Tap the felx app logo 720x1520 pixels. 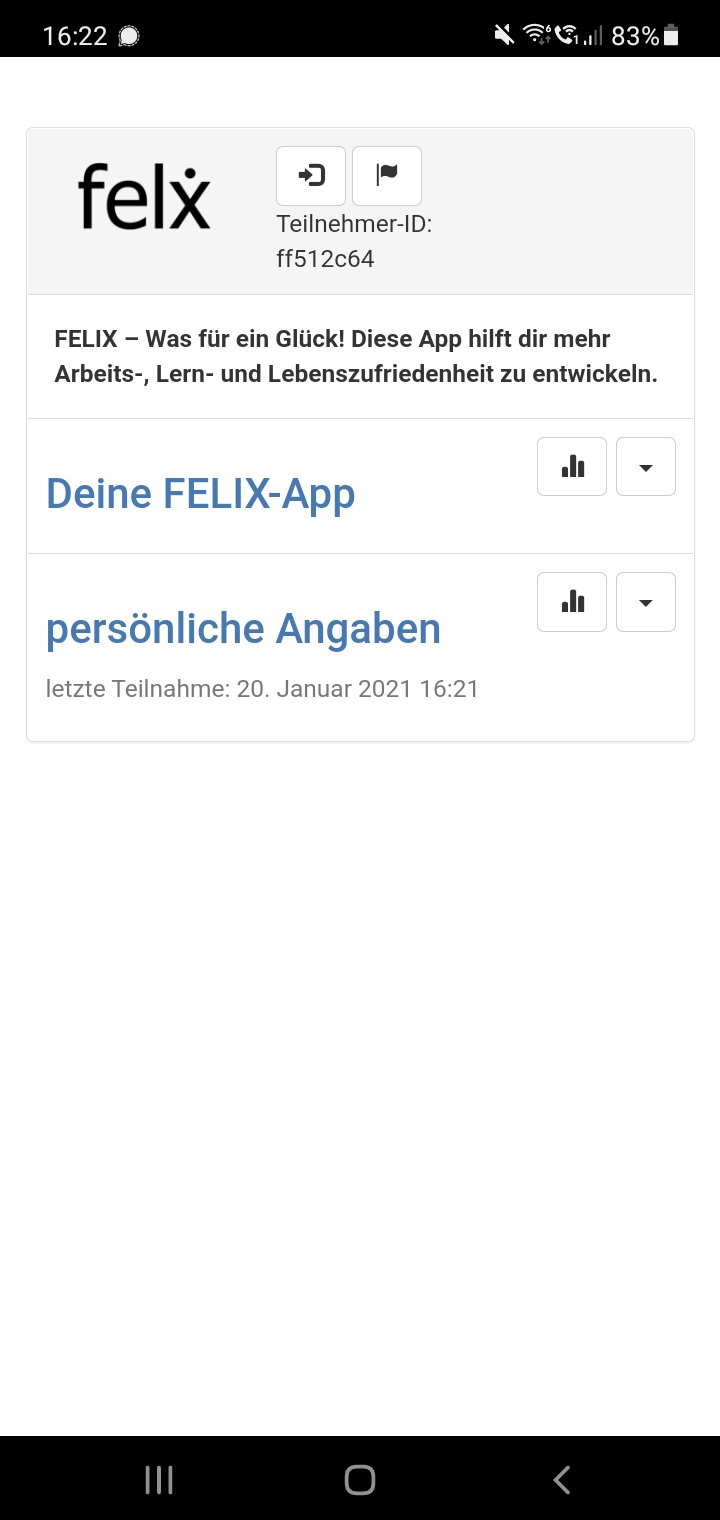[x=143, y=195]
